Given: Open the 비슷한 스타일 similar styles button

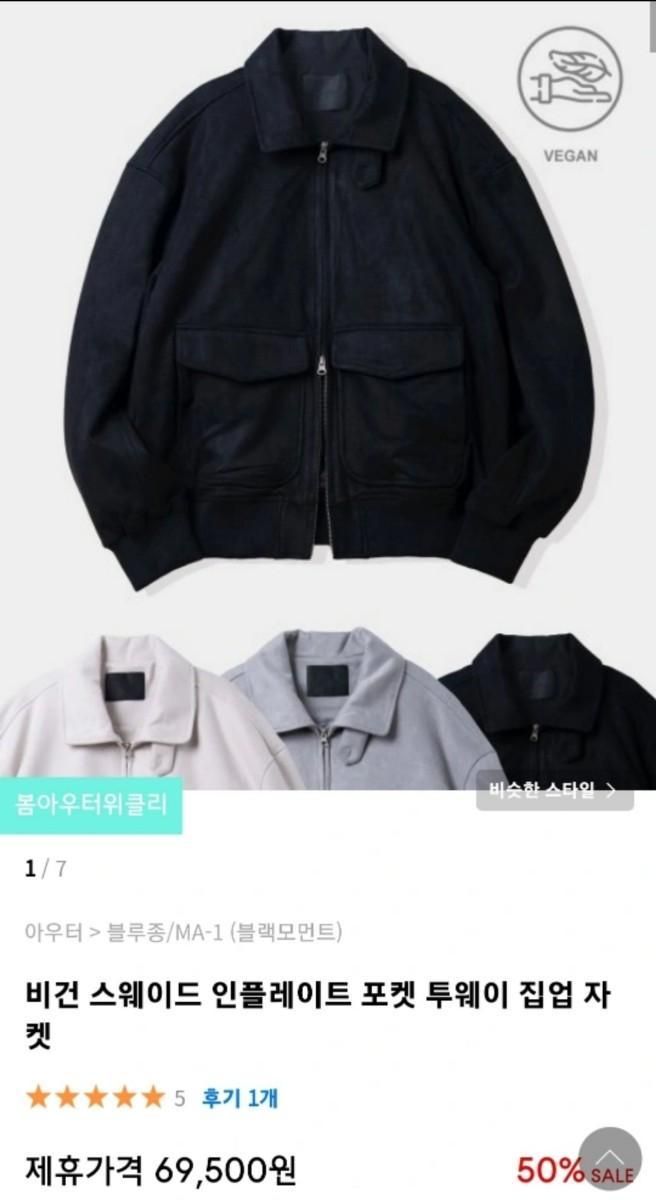Looking at the screenshot, I should [554, 791].
